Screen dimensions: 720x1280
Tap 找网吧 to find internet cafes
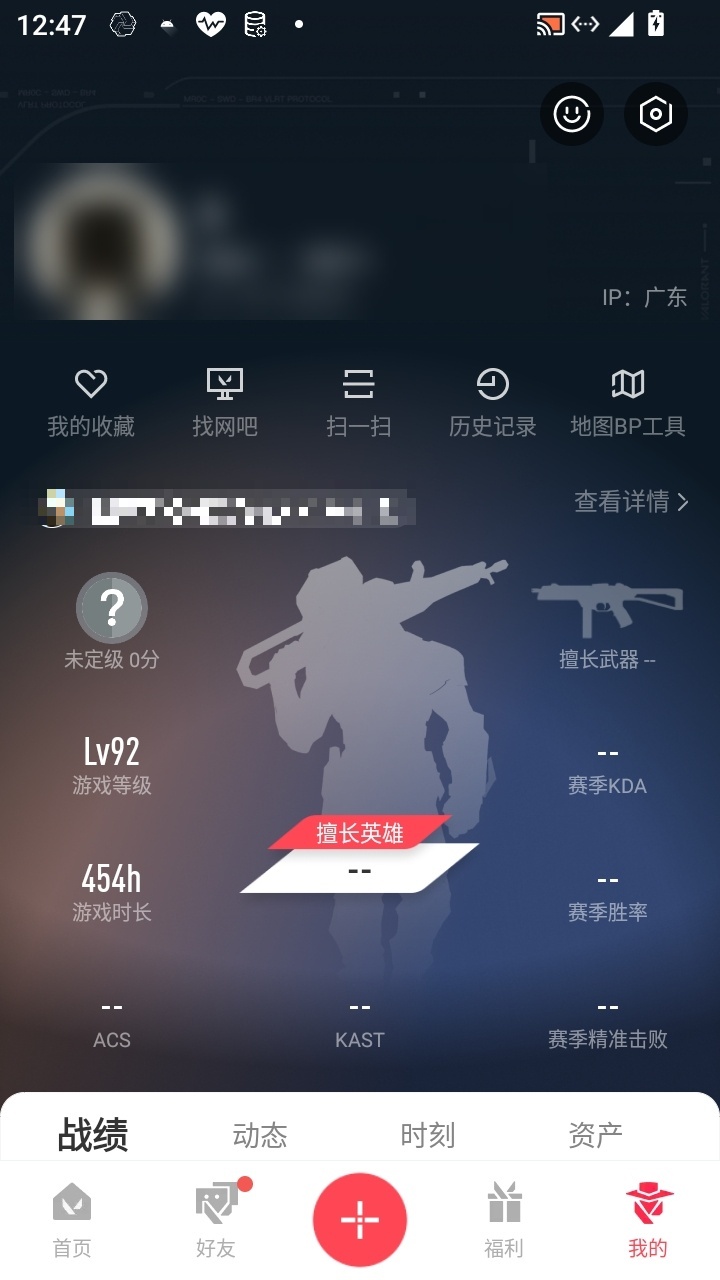click(225, 402)
